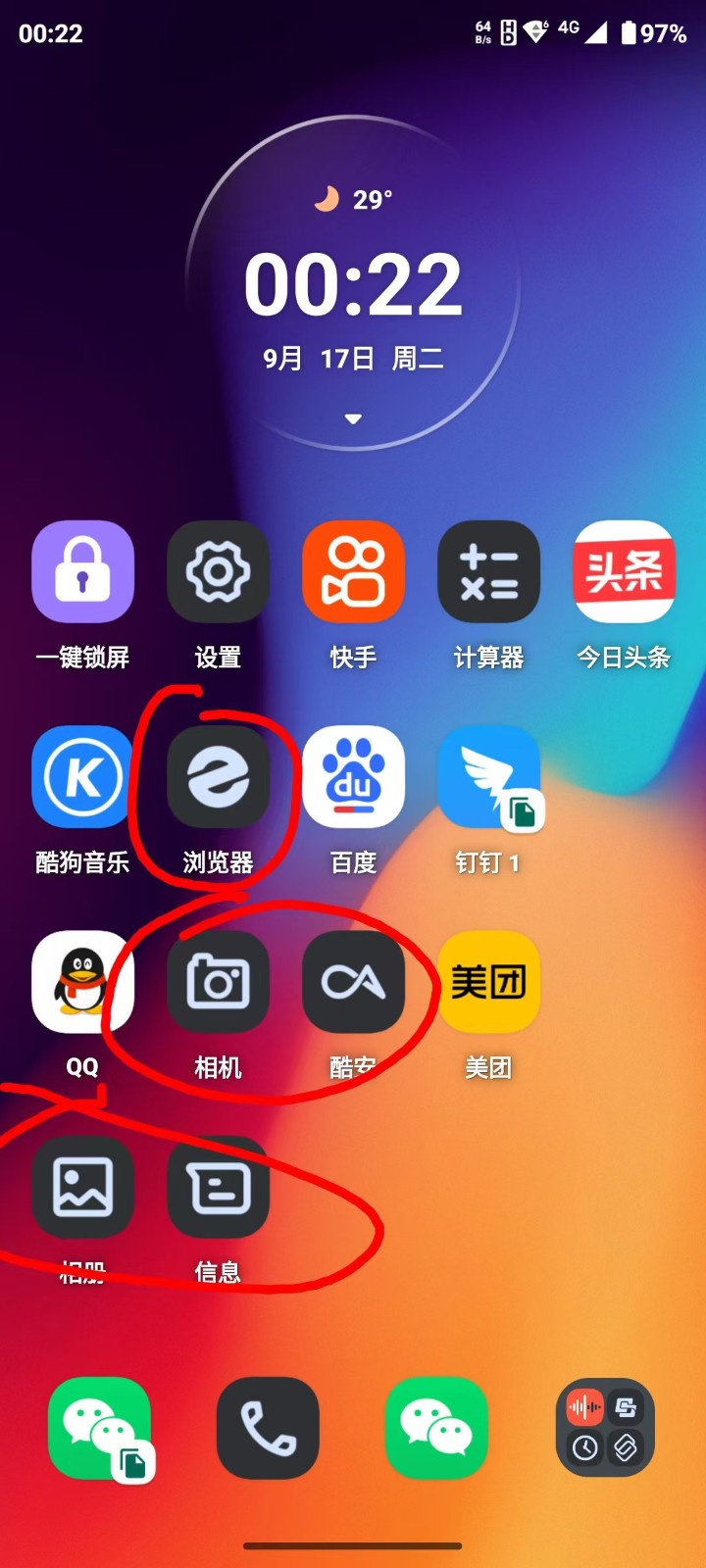Launch the 酷安 app
Screen dimensions: 706x1568
[353, 982]
